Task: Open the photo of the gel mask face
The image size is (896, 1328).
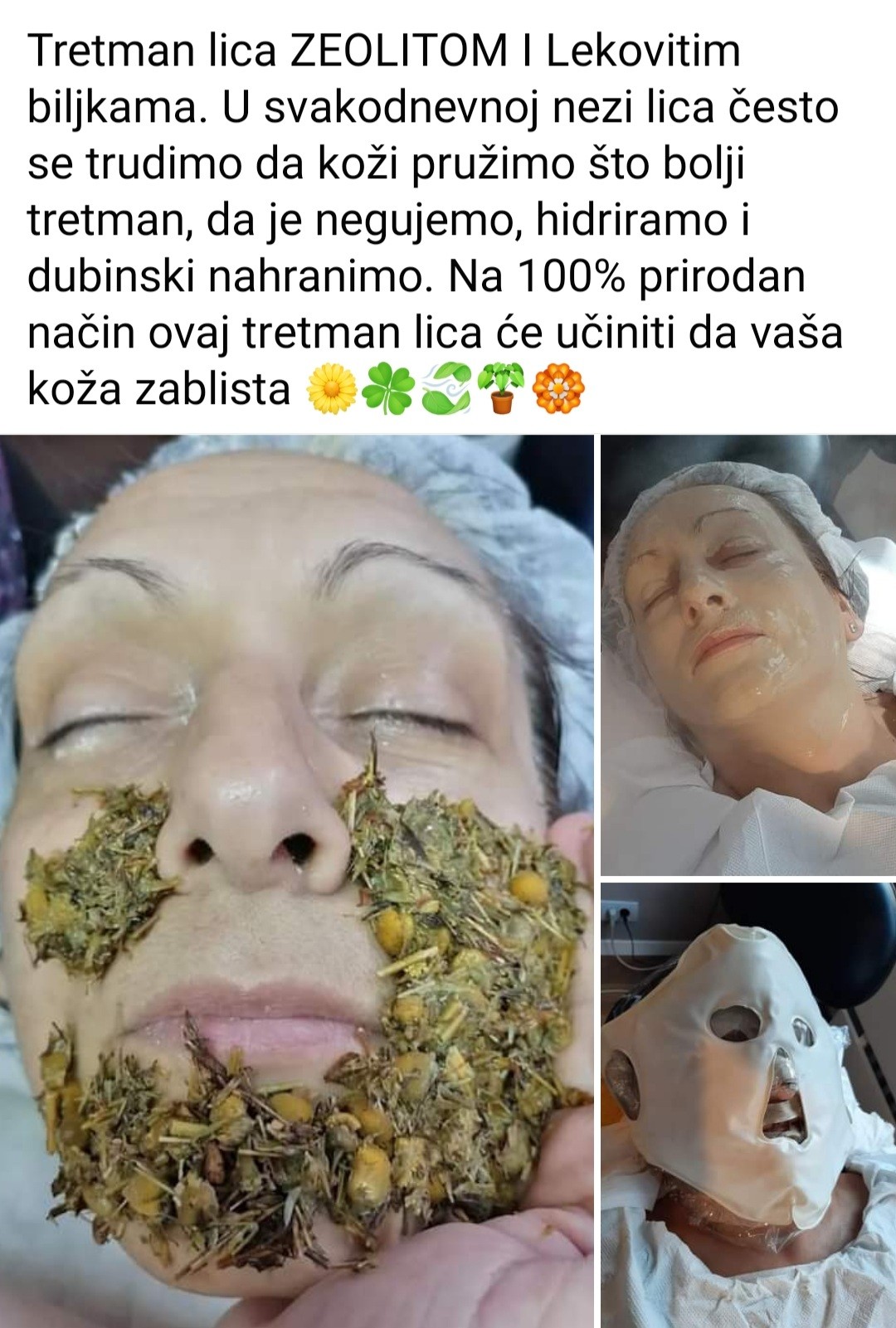Action: tap(747, 654)
